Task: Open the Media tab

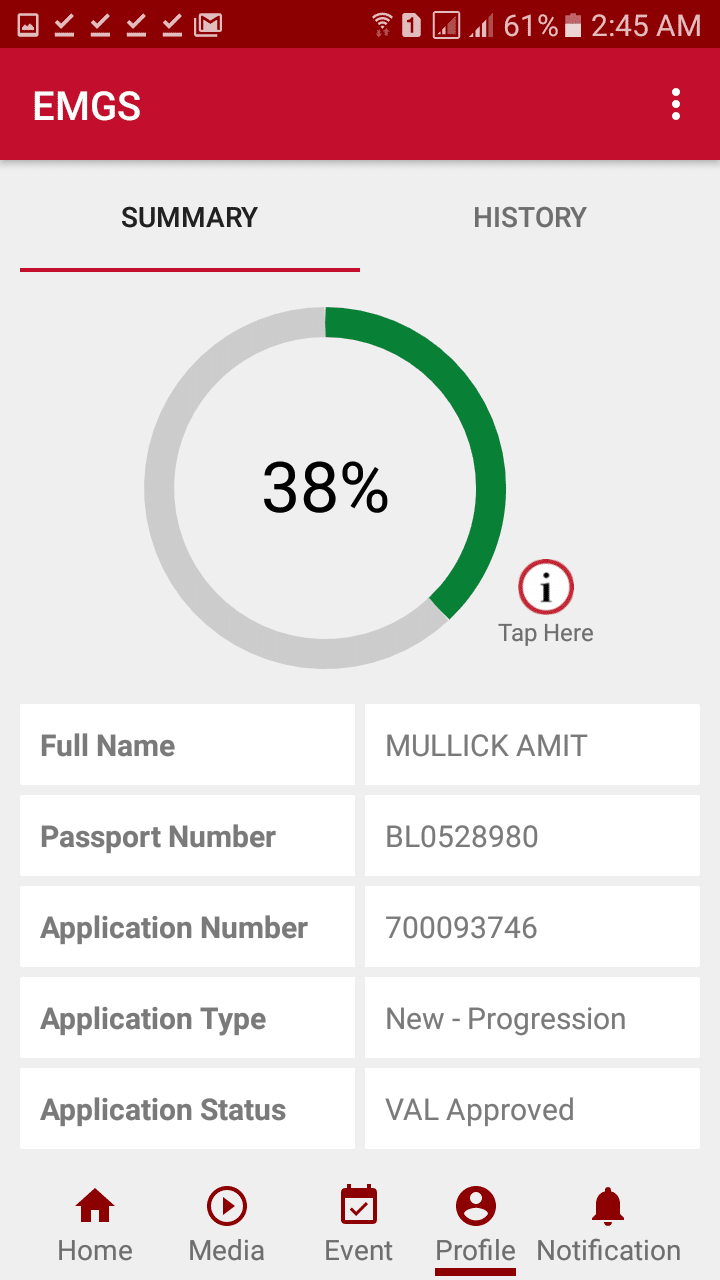Action: tap(227, 1225)
